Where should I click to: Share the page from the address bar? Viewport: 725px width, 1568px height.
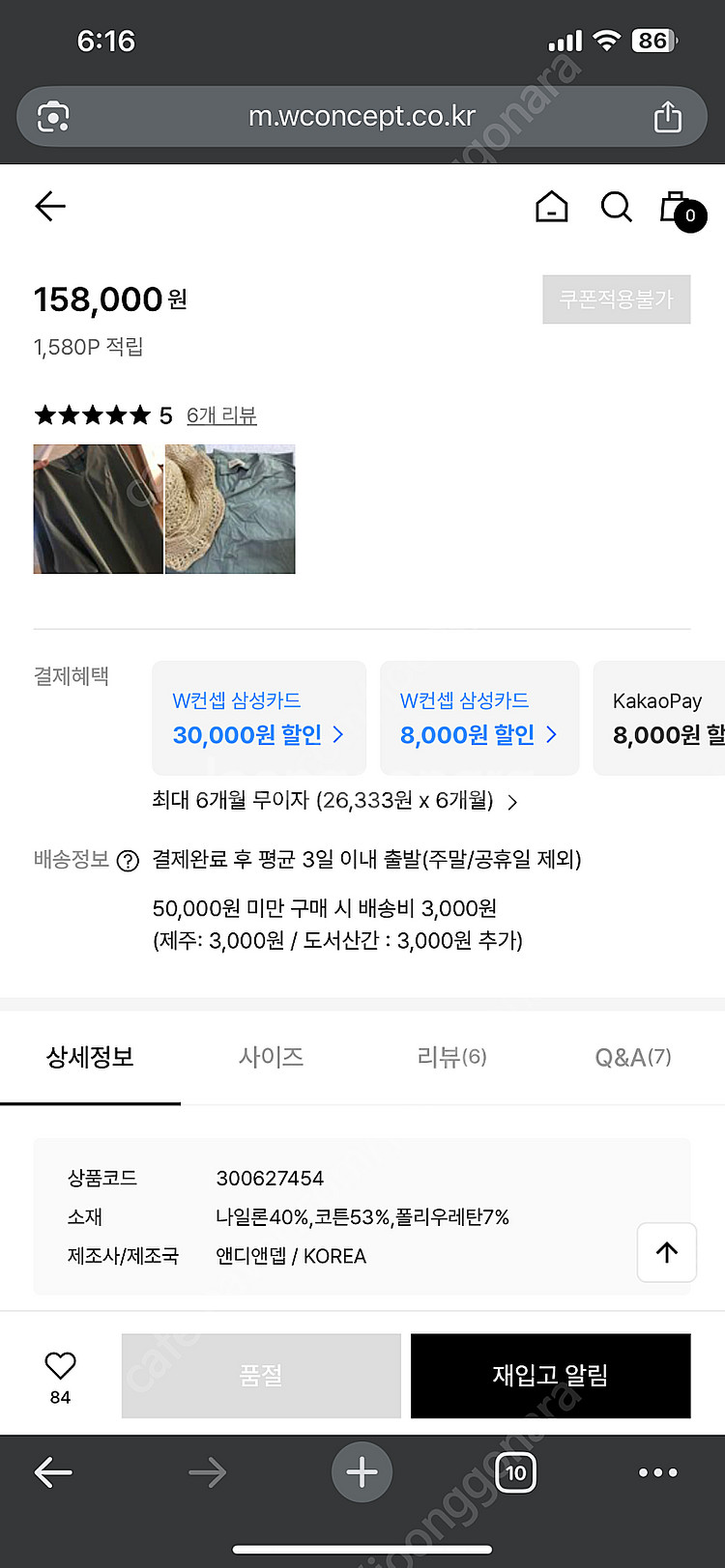[667, 117]
